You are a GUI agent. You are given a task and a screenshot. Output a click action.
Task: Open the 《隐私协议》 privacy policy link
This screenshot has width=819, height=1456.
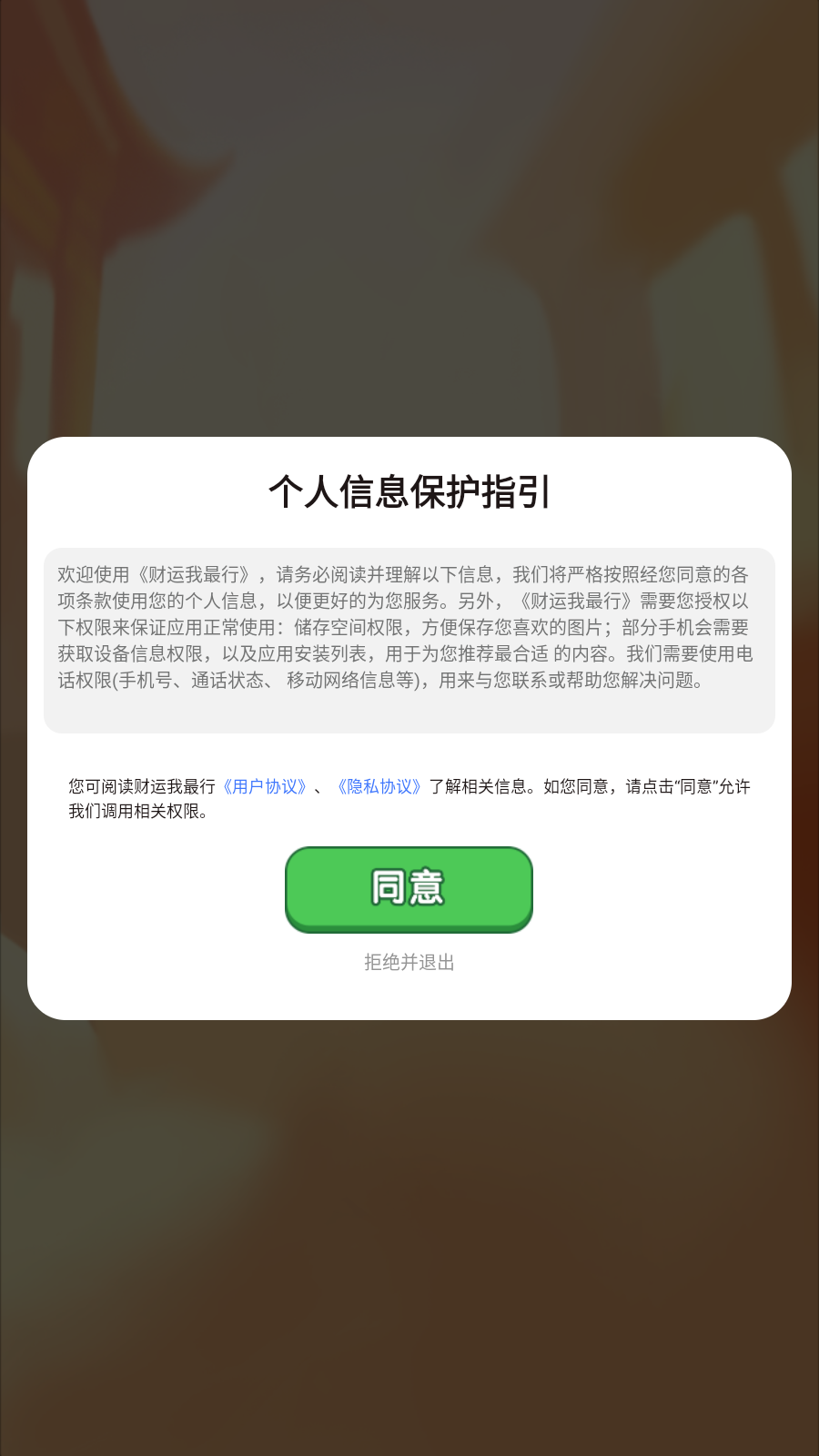pos(379,786)
